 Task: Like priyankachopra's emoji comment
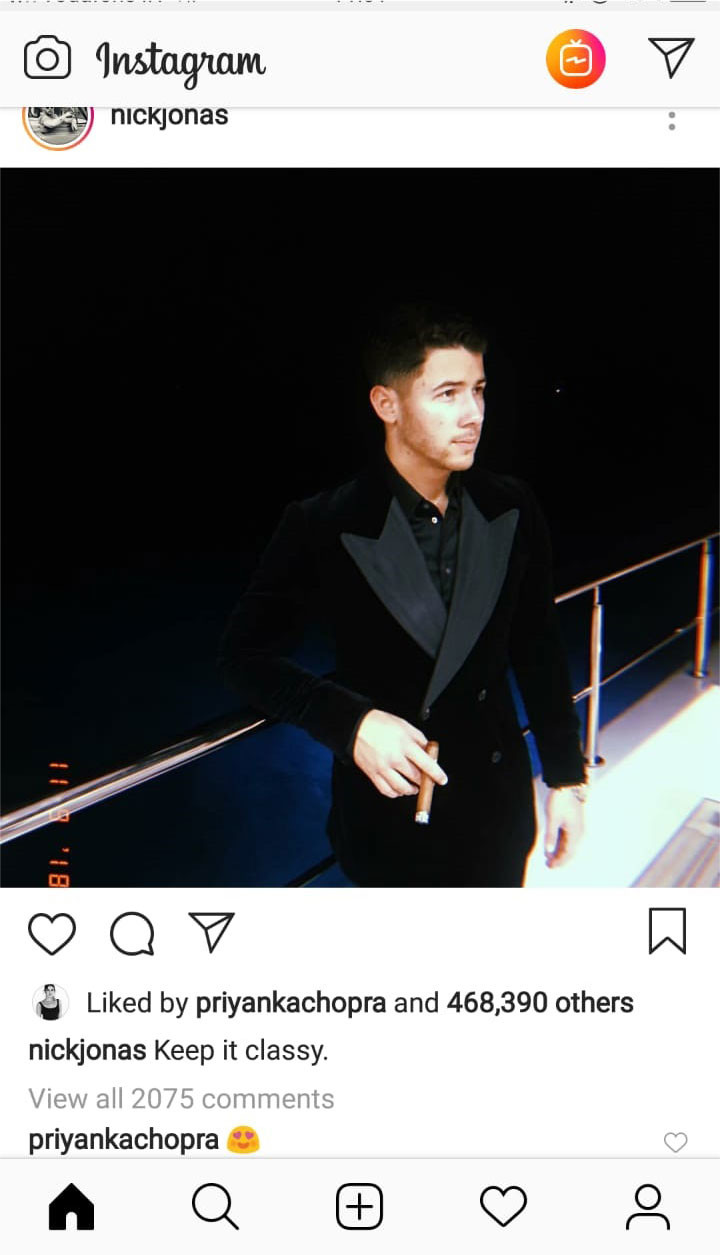676,1142
